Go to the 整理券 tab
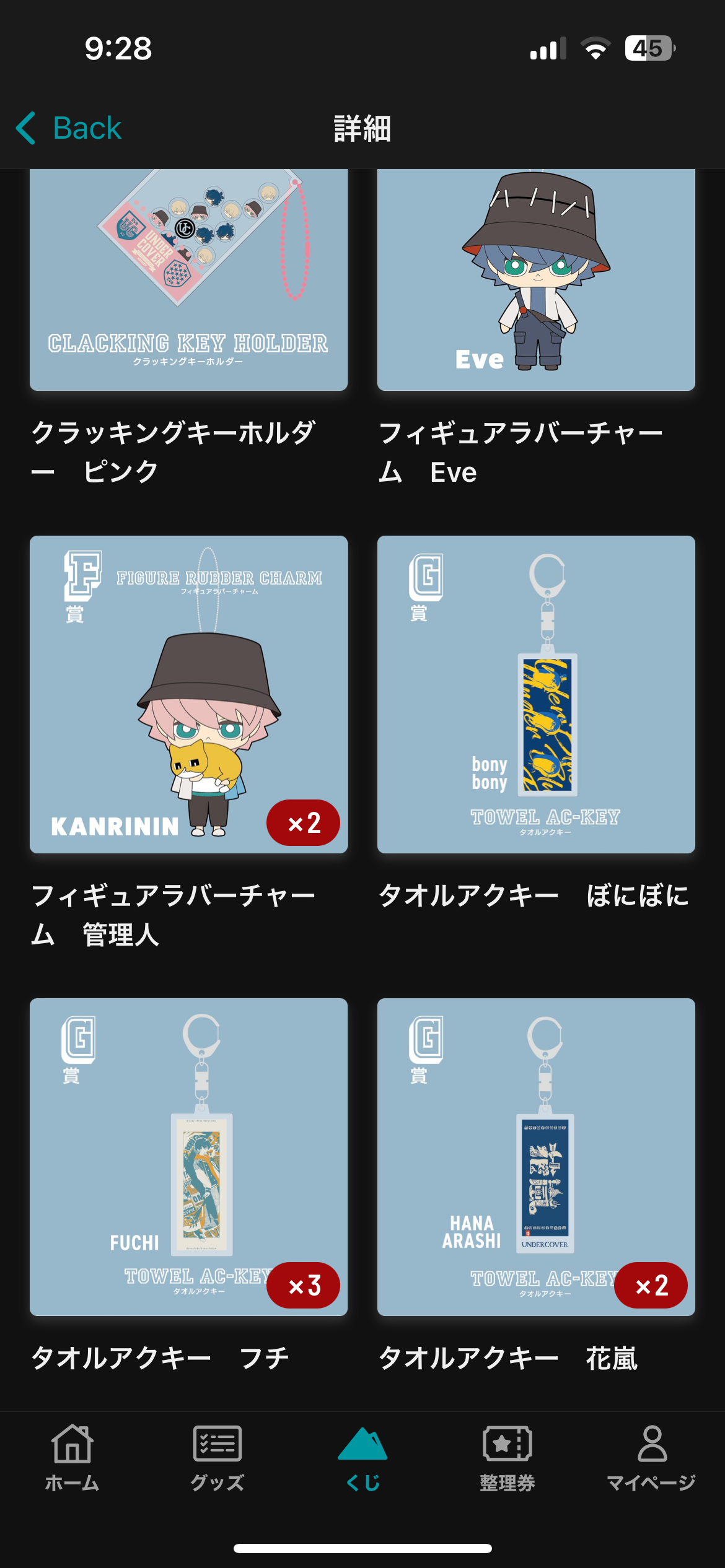The height and width of the screenshot is (1568, 725). point(507,1458)
